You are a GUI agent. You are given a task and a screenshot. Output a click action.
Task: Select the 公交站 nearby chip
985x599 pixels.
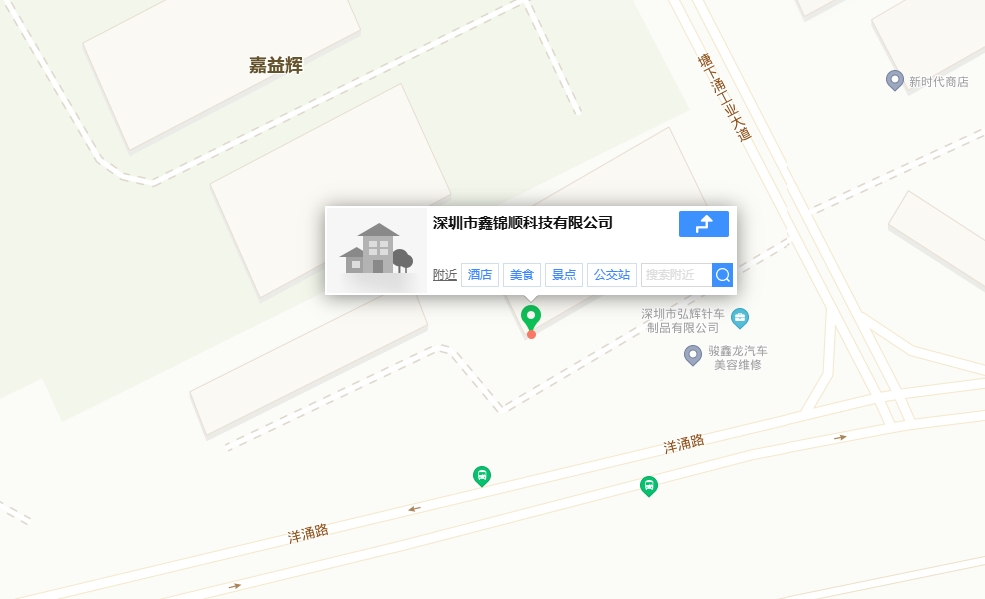point(611,275)
